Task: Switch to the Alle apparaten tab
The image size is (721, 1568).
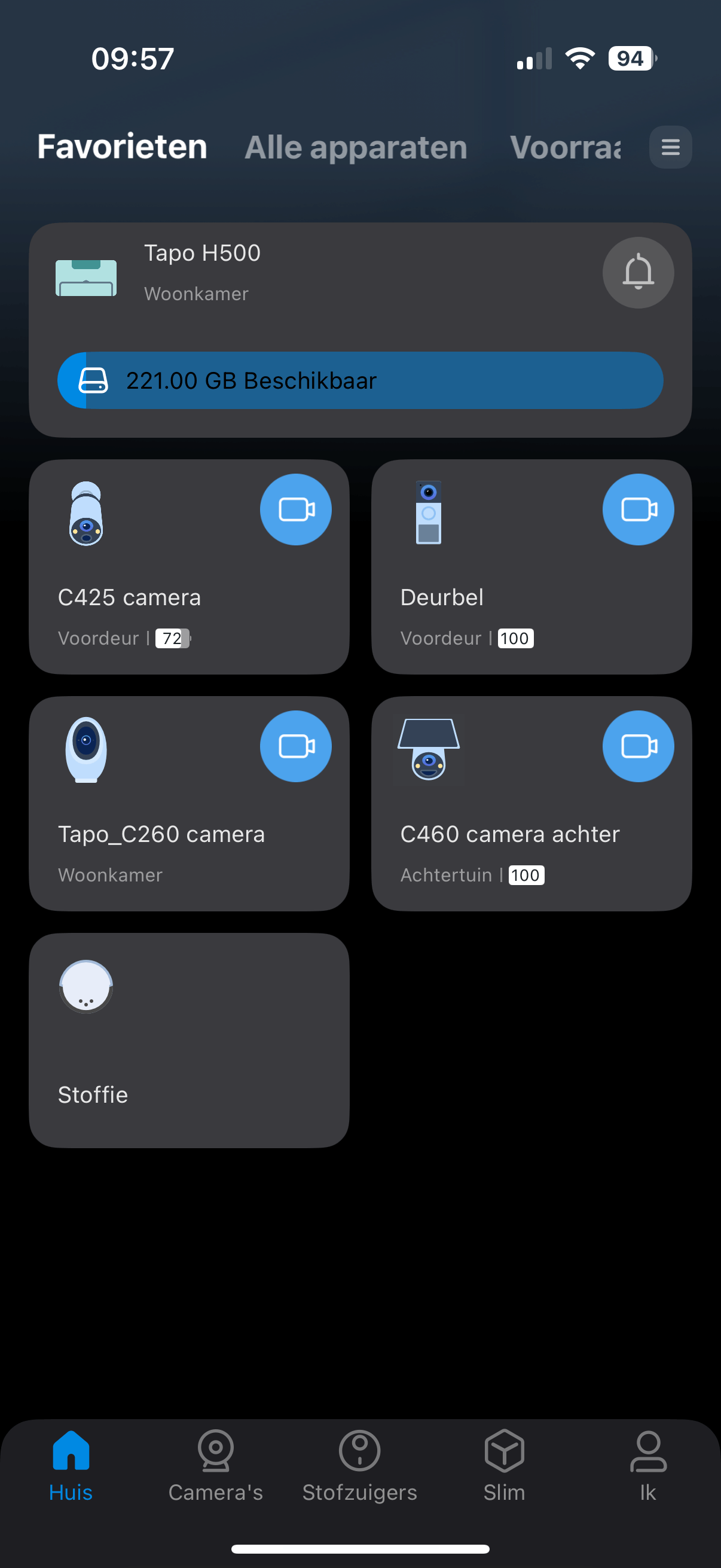Action: click(x=355, y=147)
